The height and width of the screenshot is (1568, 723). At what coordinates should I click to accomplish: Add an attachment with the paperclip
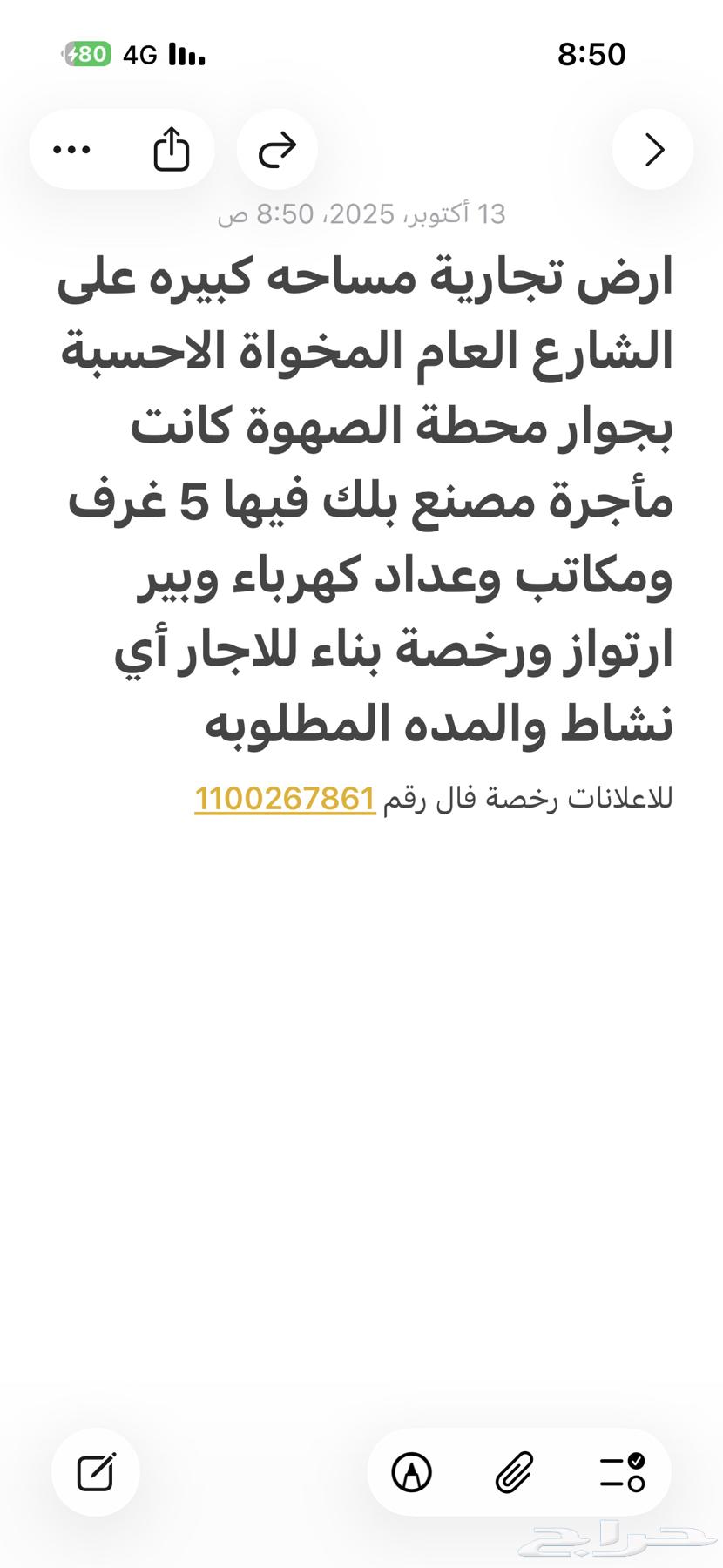(515, 1472)
